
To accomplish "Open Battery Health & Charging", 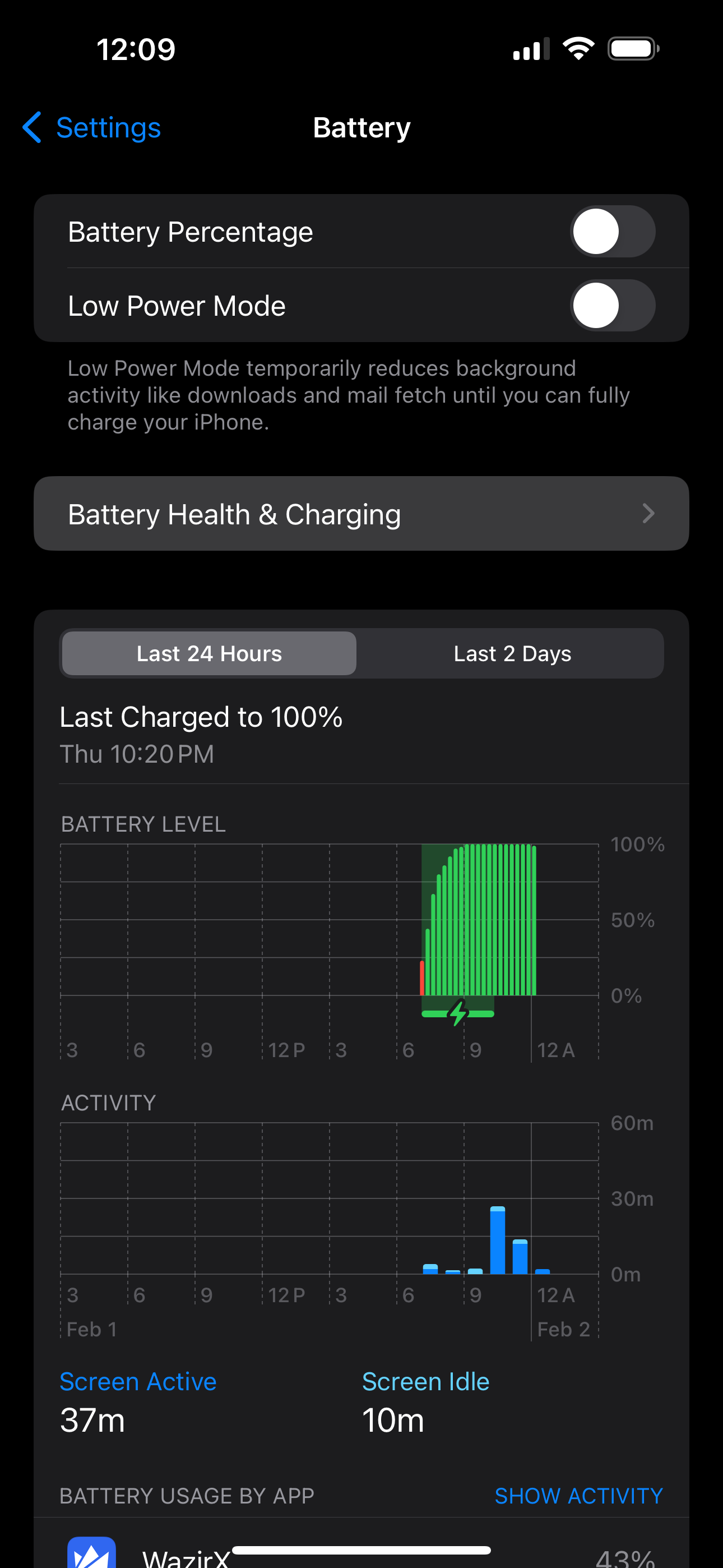I will (361, 514).
